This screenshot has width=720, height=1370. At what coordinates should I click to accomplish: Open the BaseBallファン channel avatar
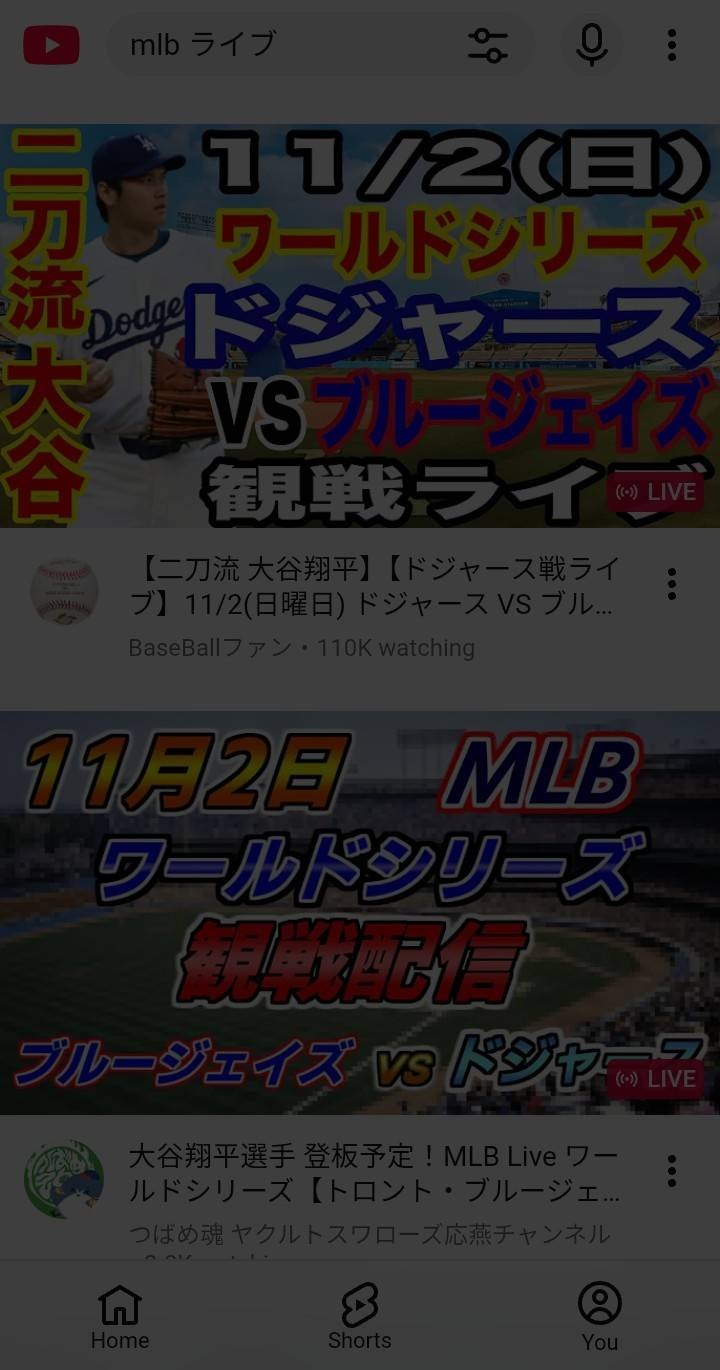point(64,592)
